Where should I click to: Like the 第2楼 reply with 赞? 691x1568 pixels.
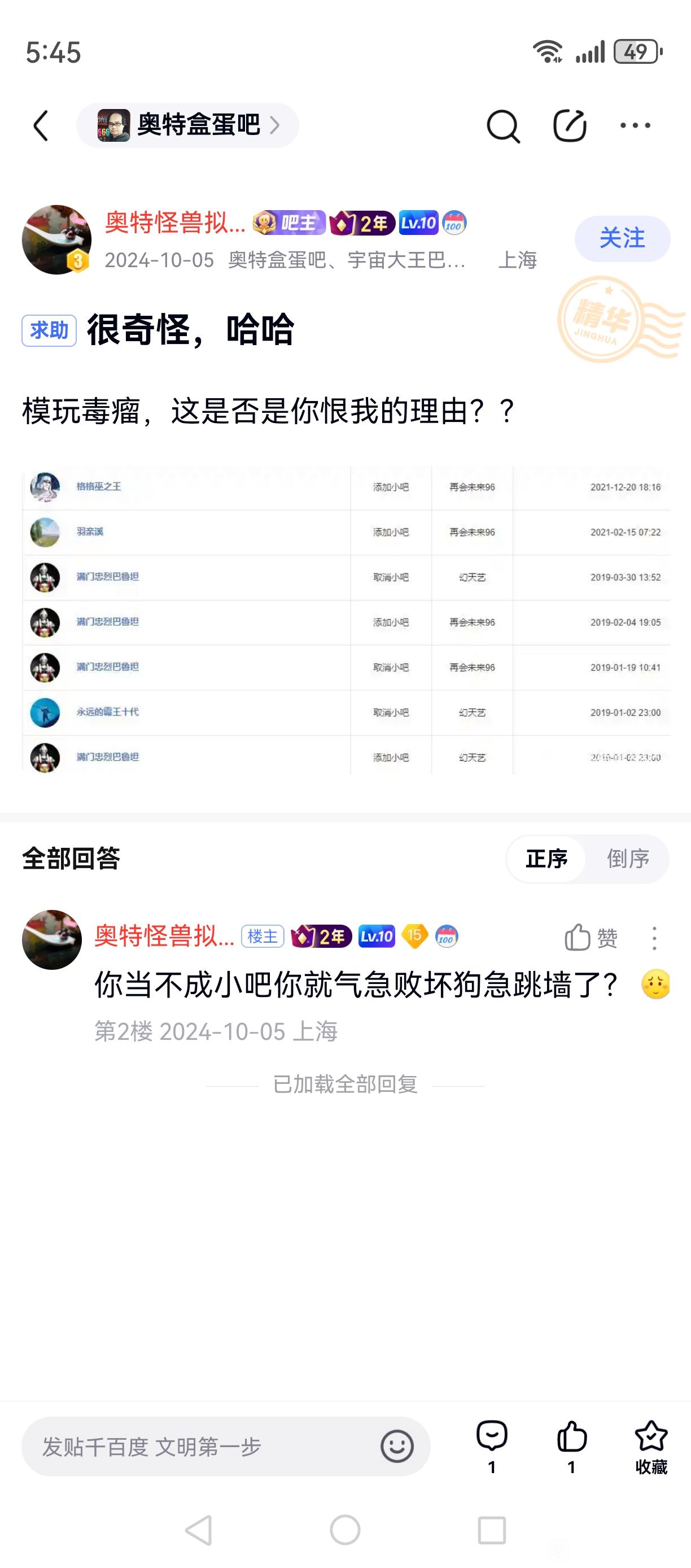(591, 938)
